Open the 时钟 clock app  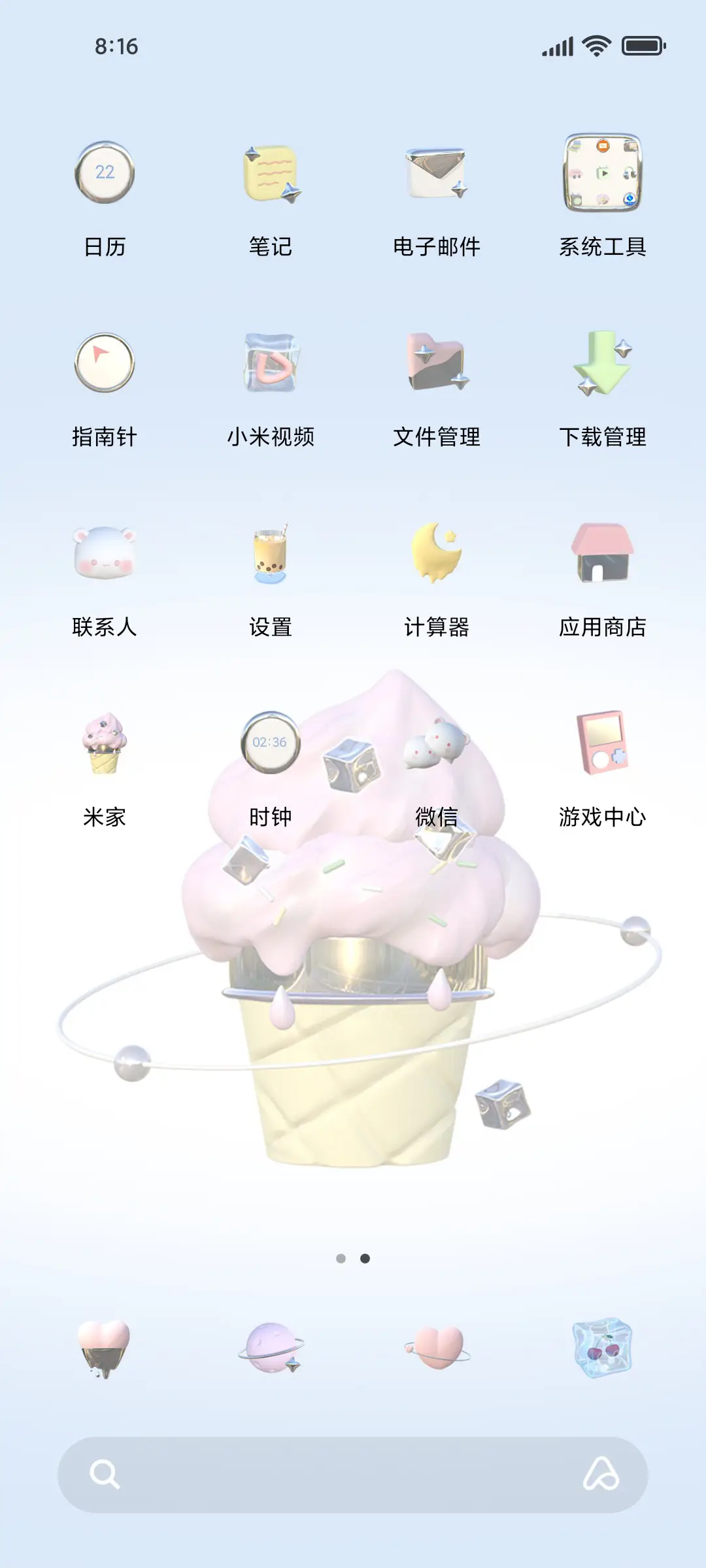click(x=270, y=745)
